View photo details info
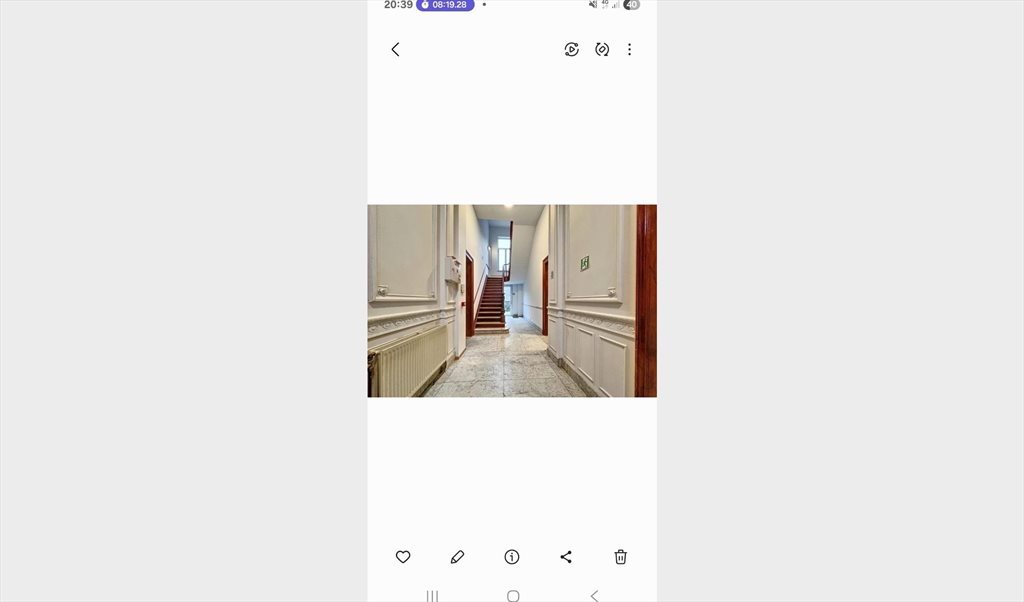The height and width of the screenshot is (602, 1024). 512,557
